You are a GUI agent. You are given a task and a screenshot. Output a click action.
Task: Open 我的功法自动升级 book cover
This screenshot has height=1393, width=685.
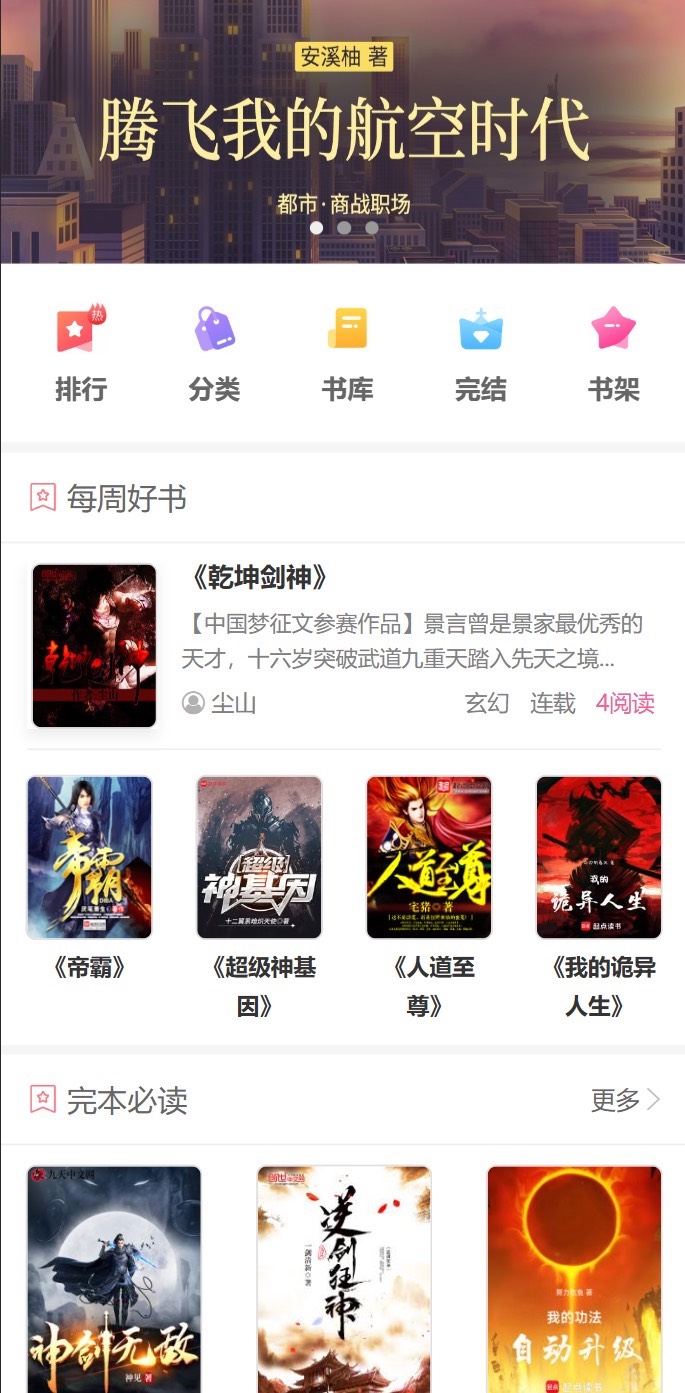pyautogui.click(x=574, y=1278)
